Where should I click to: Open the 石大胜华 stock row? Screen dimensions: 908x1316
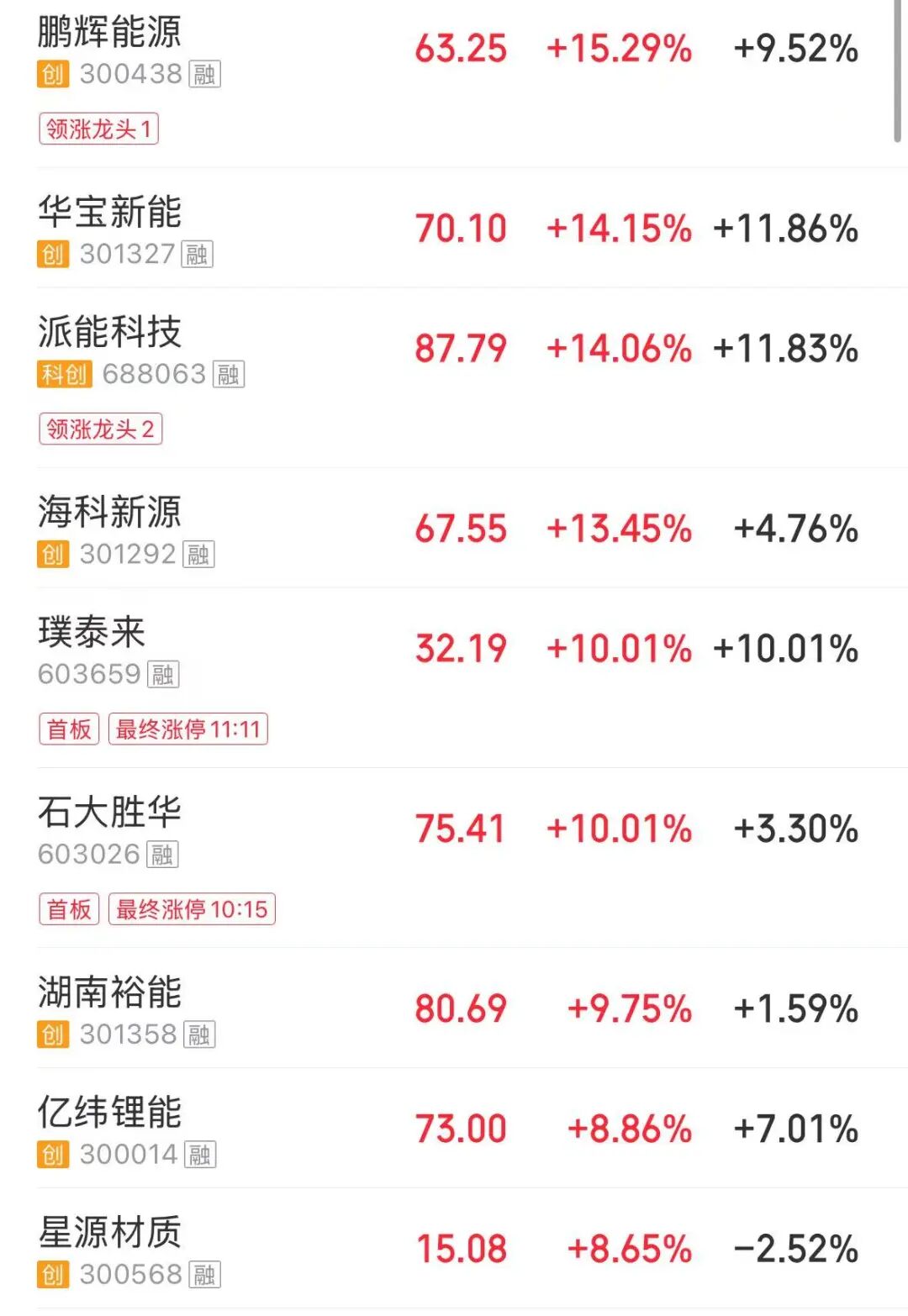coord(109,813)
